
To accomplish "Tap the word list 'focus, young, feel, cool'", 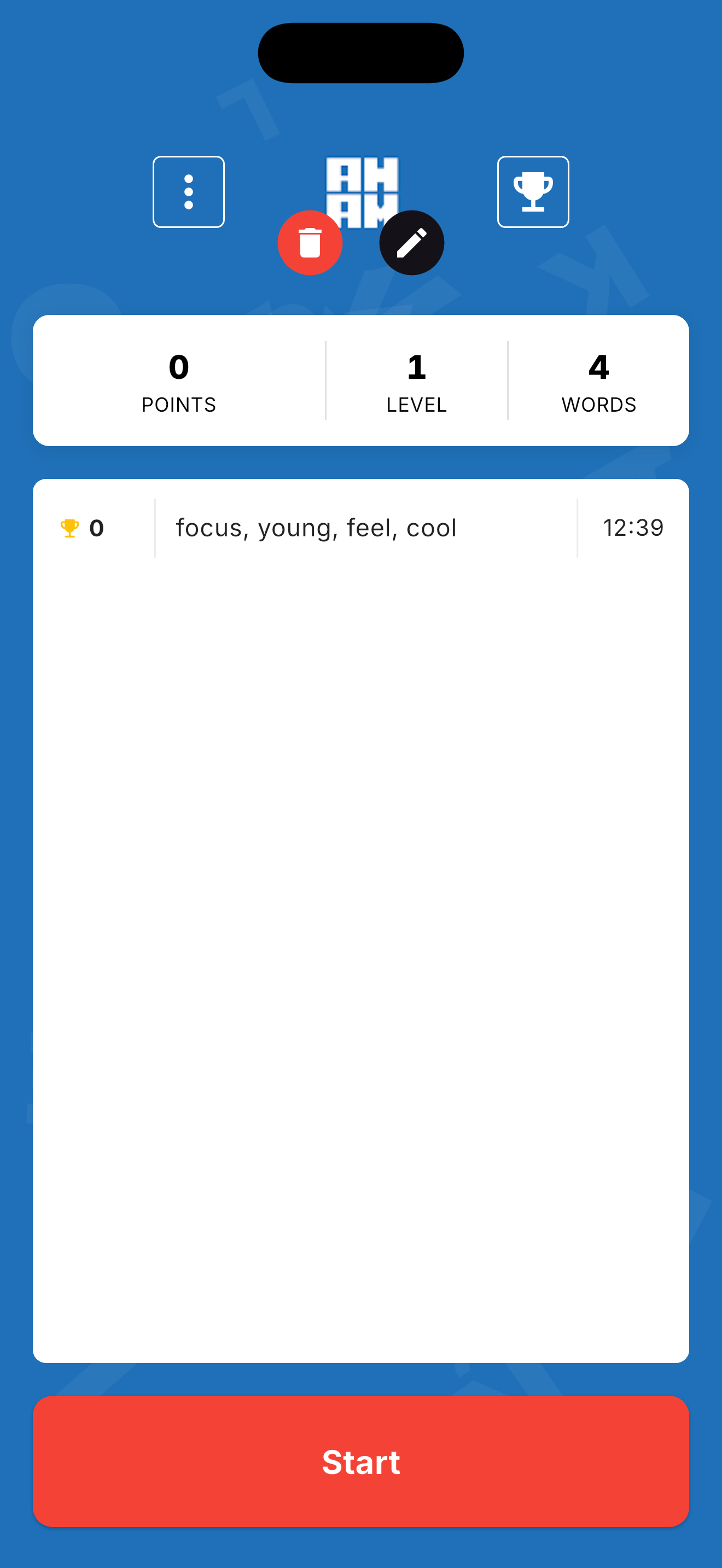I will 316,527.
